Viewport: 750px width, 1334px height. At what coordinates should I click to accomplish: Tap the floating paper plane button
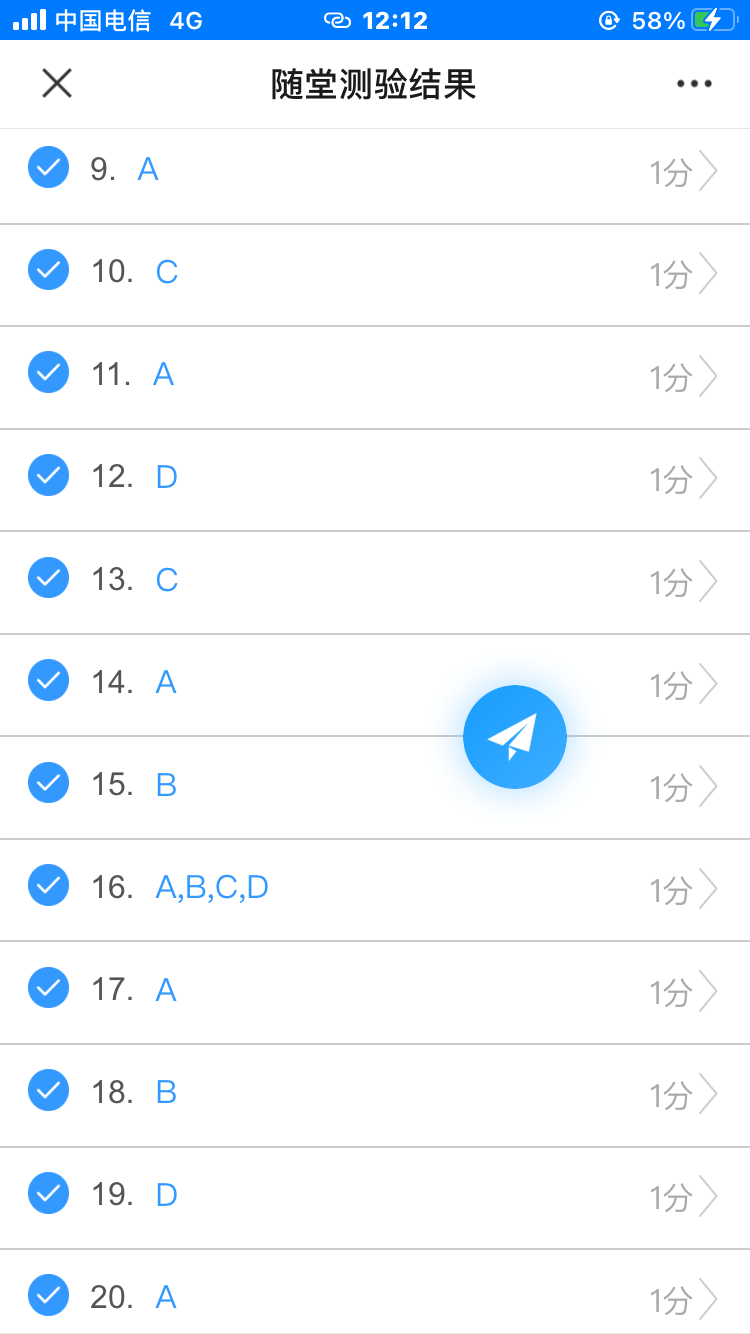[515, 737]
